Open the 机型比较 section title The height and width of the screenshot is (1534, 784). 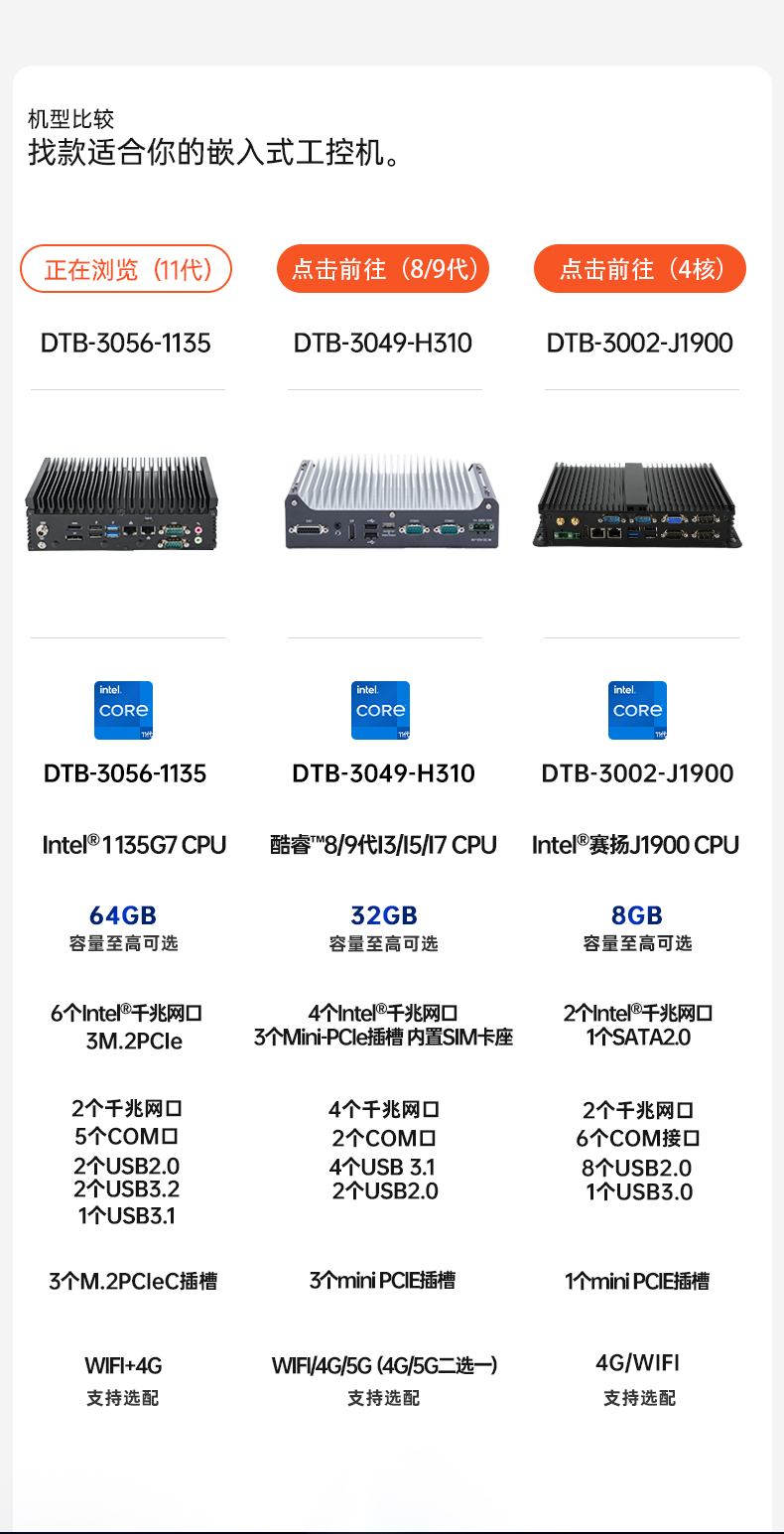[69, 120]
